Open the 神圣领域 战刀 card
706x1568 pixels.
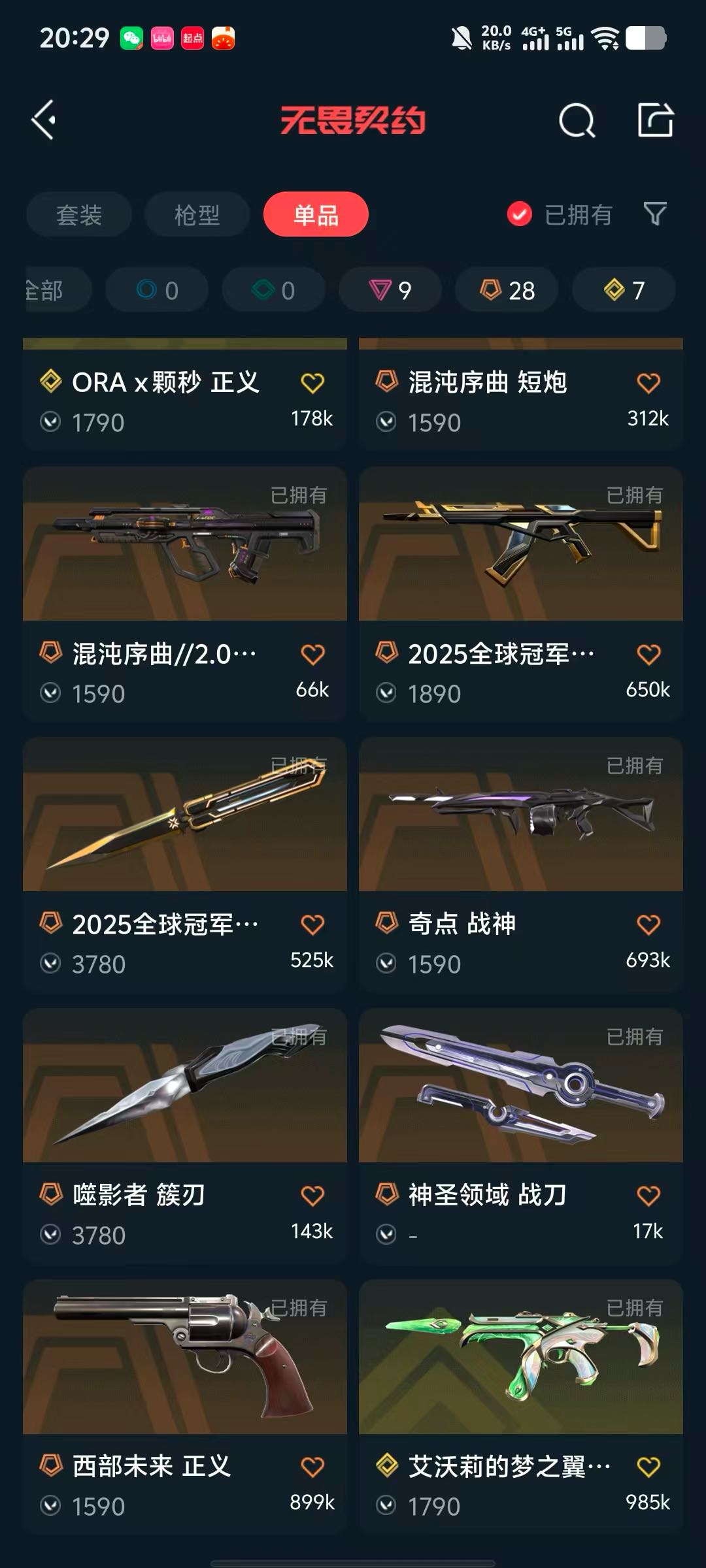[x=521, y=1134]
